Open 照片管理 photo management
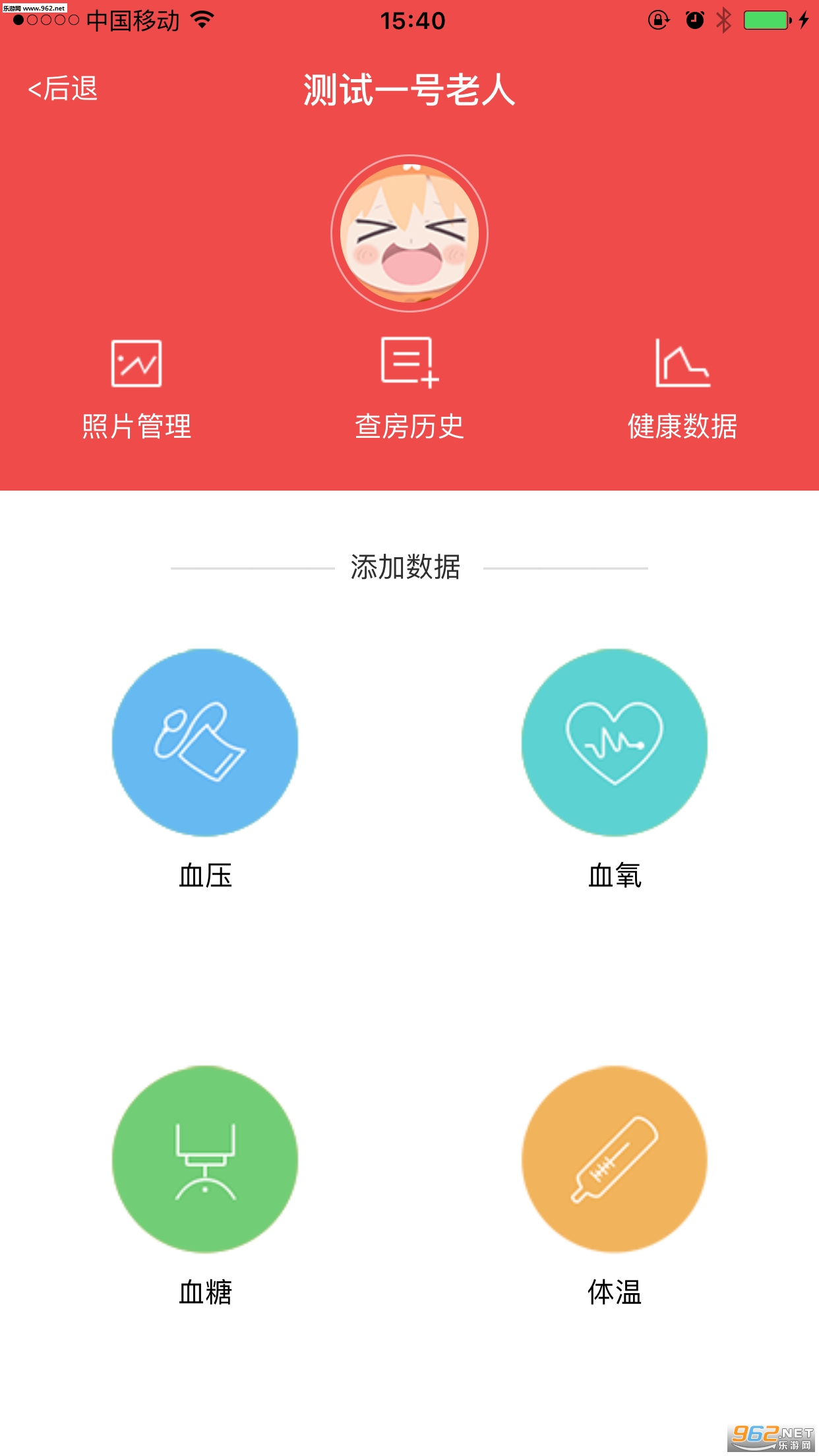 pos(136,389)
